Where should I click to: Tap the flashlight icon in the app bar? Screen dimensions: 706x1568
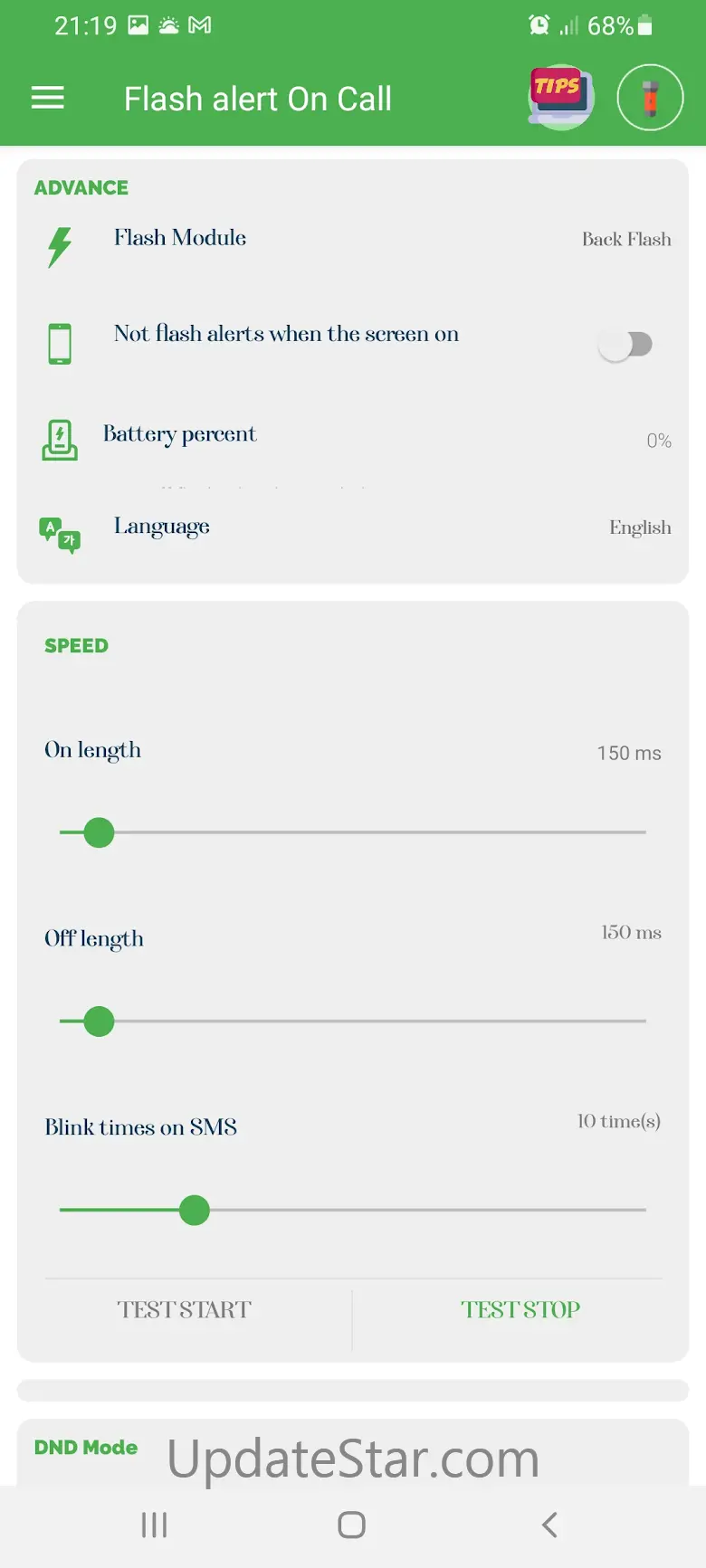(649, 98)
